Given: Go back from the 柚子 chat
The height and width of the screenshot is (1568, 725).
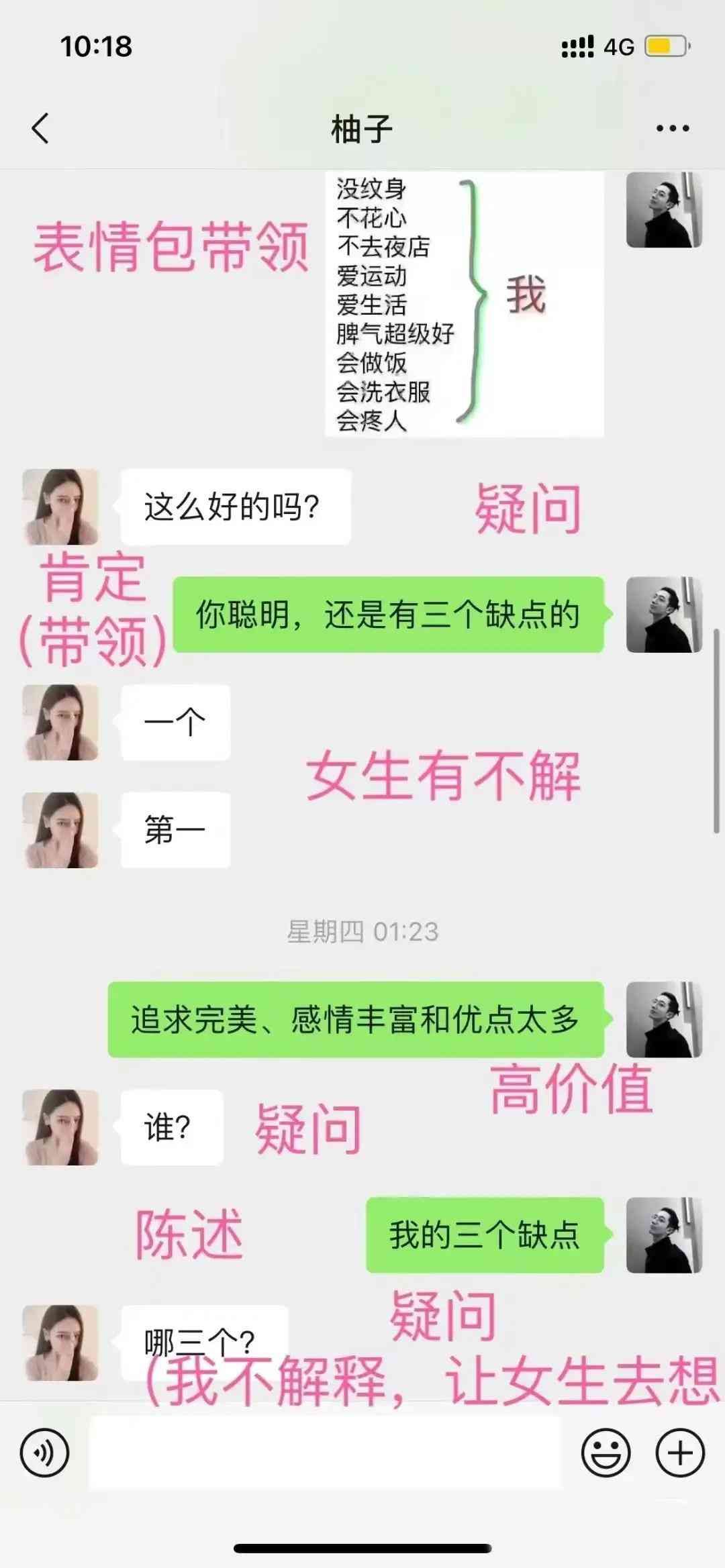Looking at the screenshot, I should (x=40, y=128).
